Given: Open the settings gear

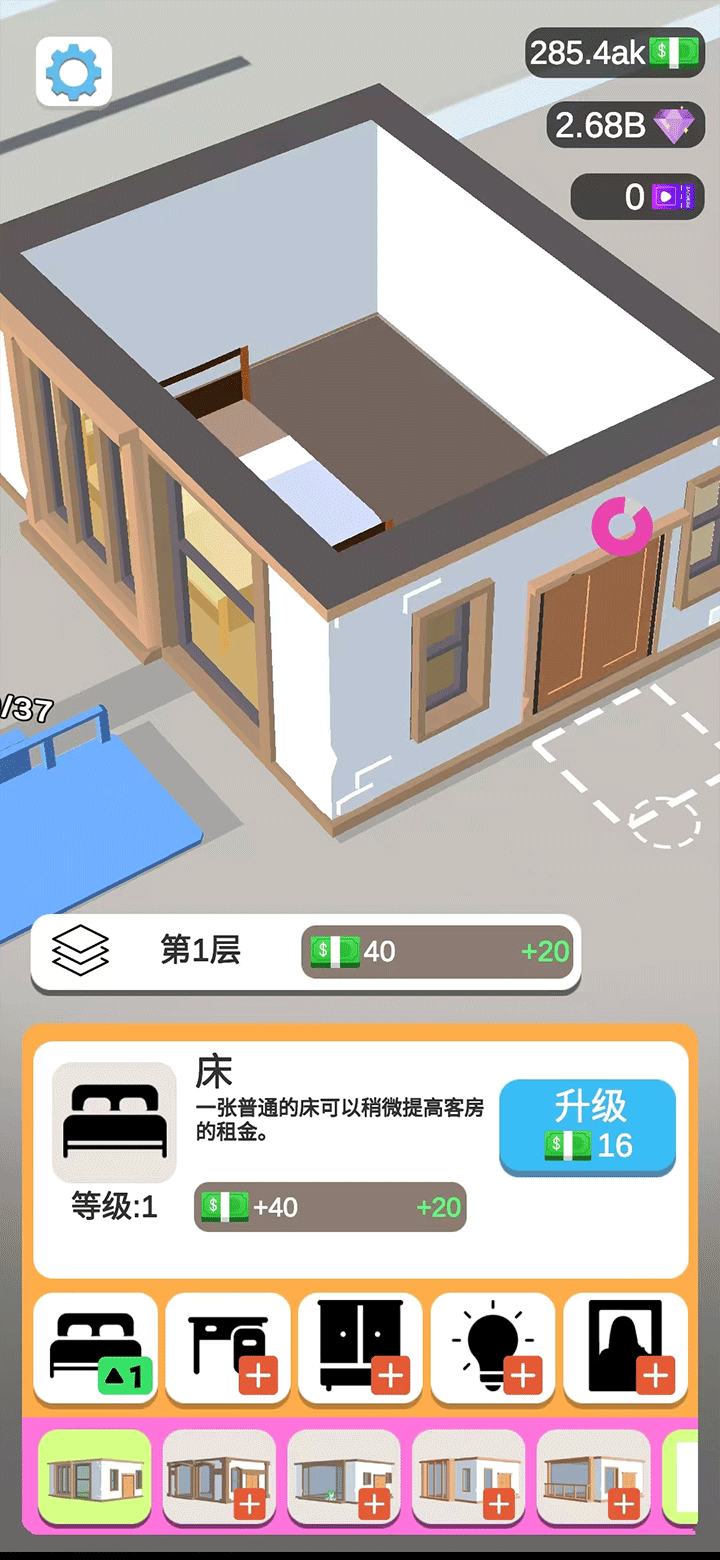Looking at the screenshot, I should tap(74, 72).
